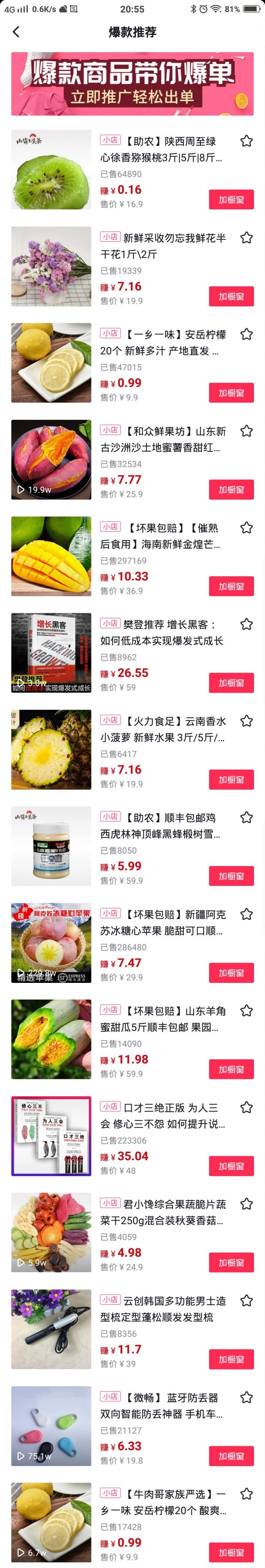Add the 徐香猕猴桃 kiwi to 橱窗

(x=231, y=200)
